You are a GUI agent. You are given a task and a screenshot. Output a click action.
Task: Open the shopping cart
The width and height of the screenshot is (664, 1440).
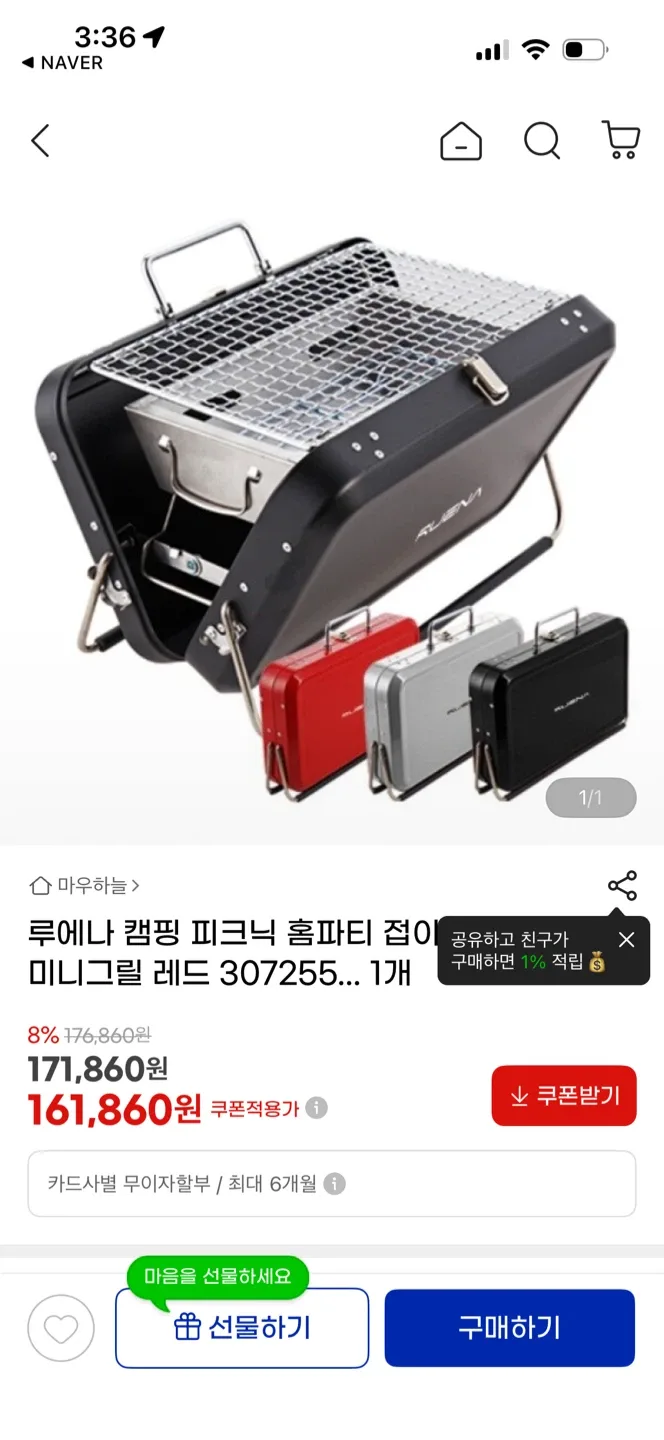(x=621, y=141)
